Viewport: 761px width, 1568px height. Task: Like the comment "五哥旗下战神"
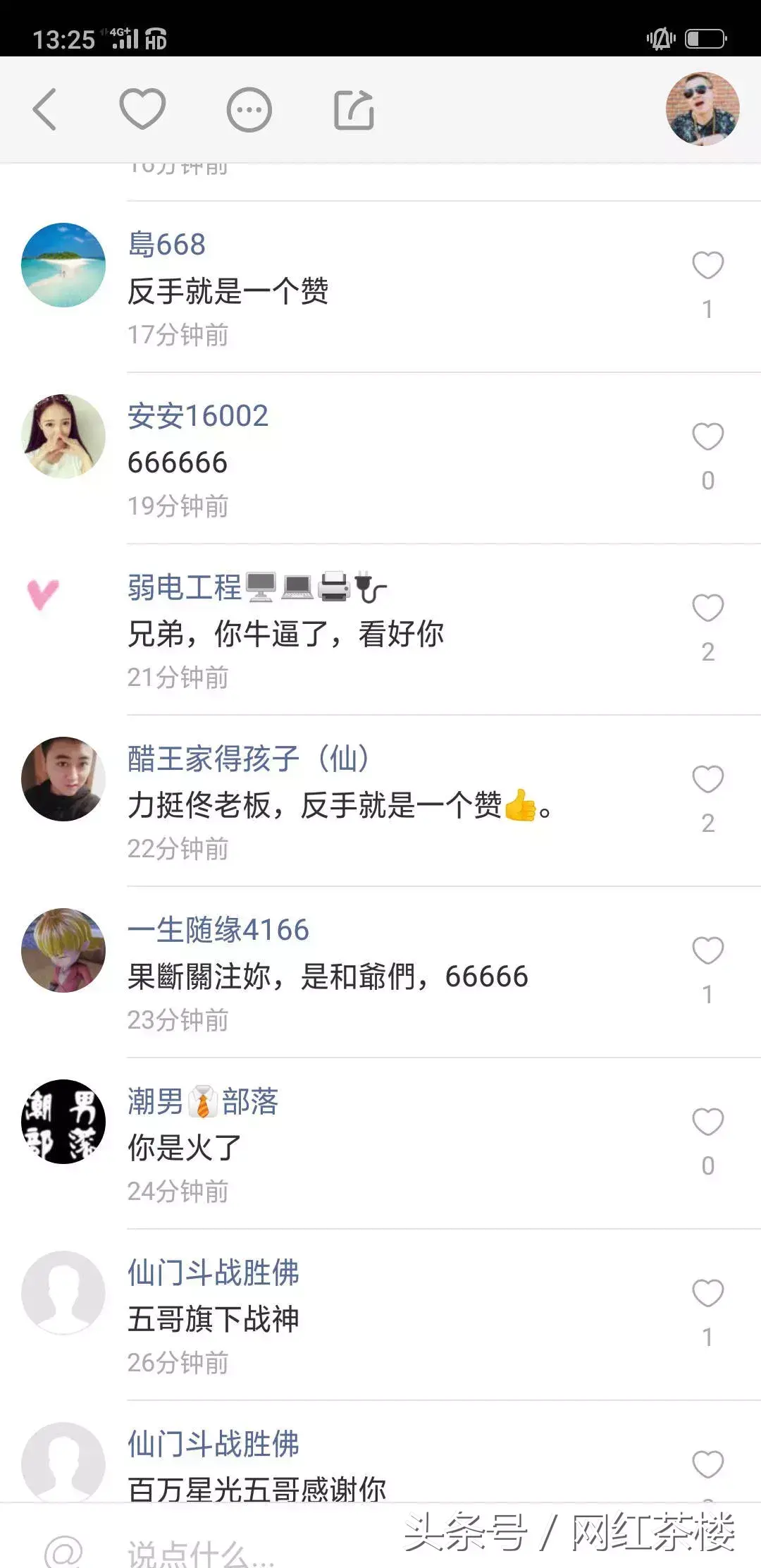[707, 1294]
